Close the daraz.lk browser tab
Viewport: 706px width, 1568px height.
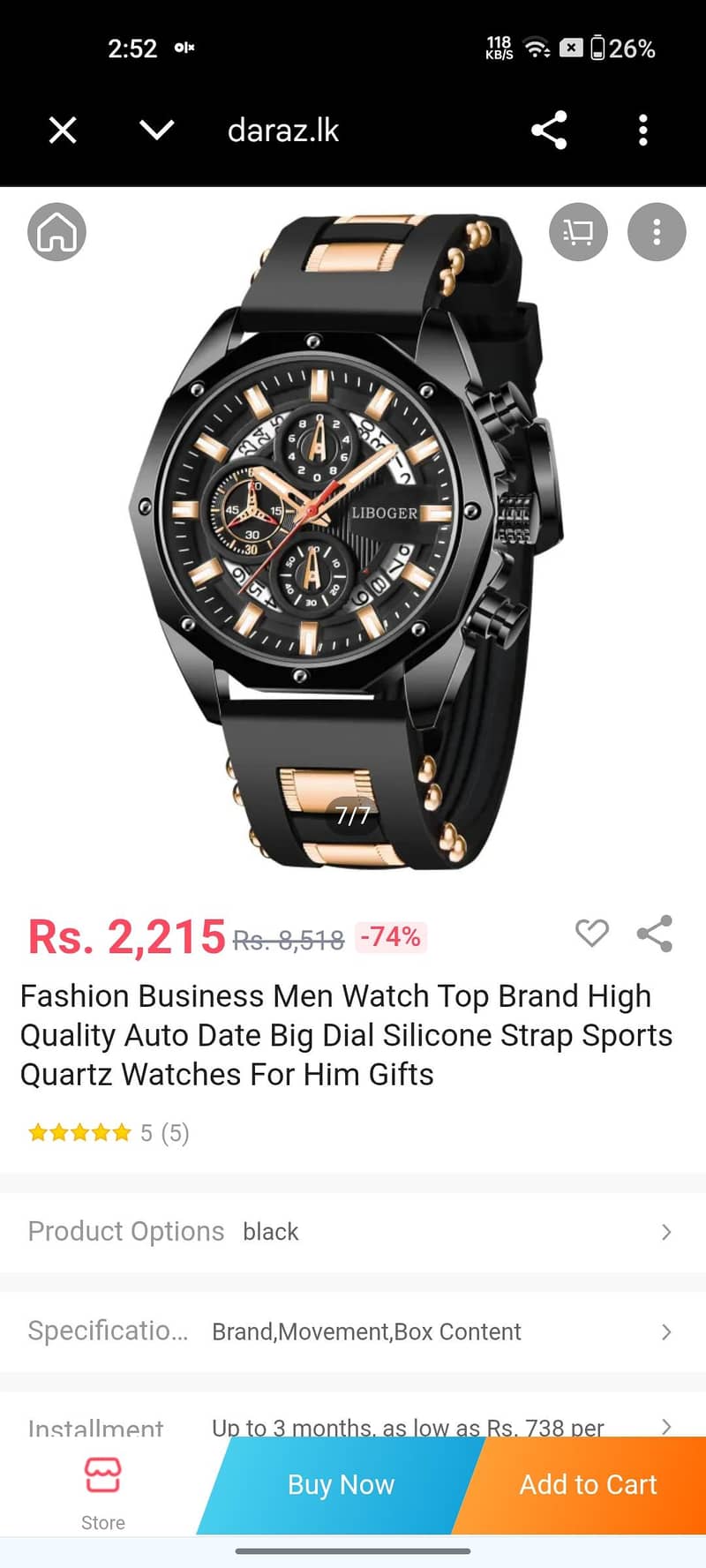tap(63, 131)
